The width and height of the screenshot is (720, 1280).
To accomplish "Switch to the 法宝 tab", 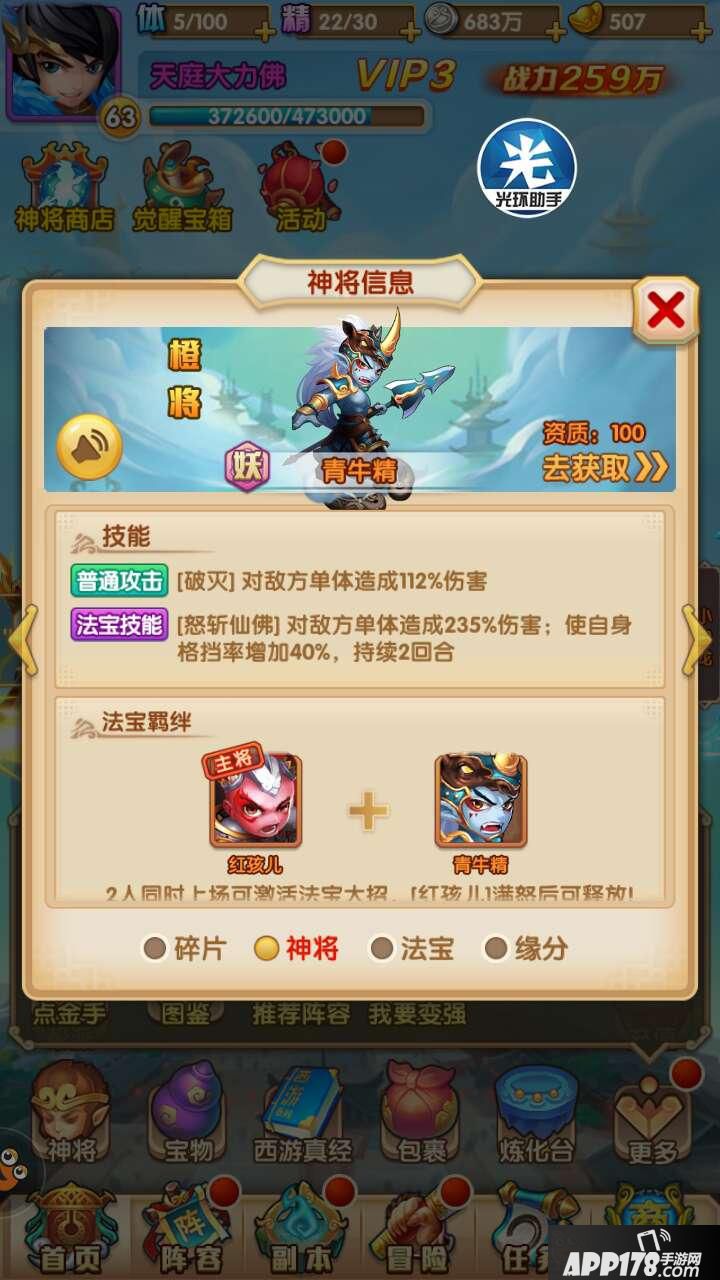I will [412, 948].
